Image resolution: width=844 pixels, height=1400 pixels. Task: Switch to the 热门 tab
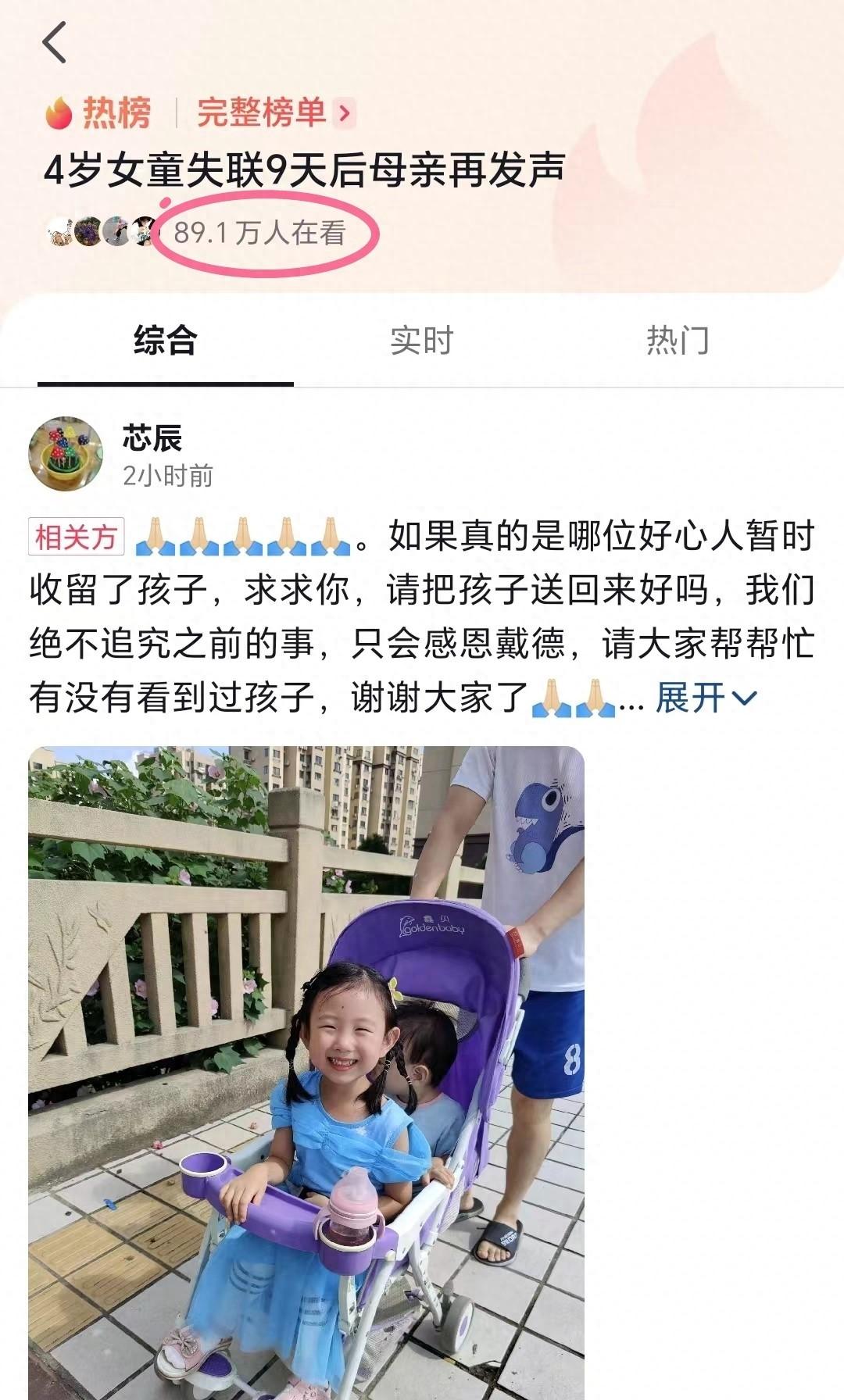[x=678, y=341]
